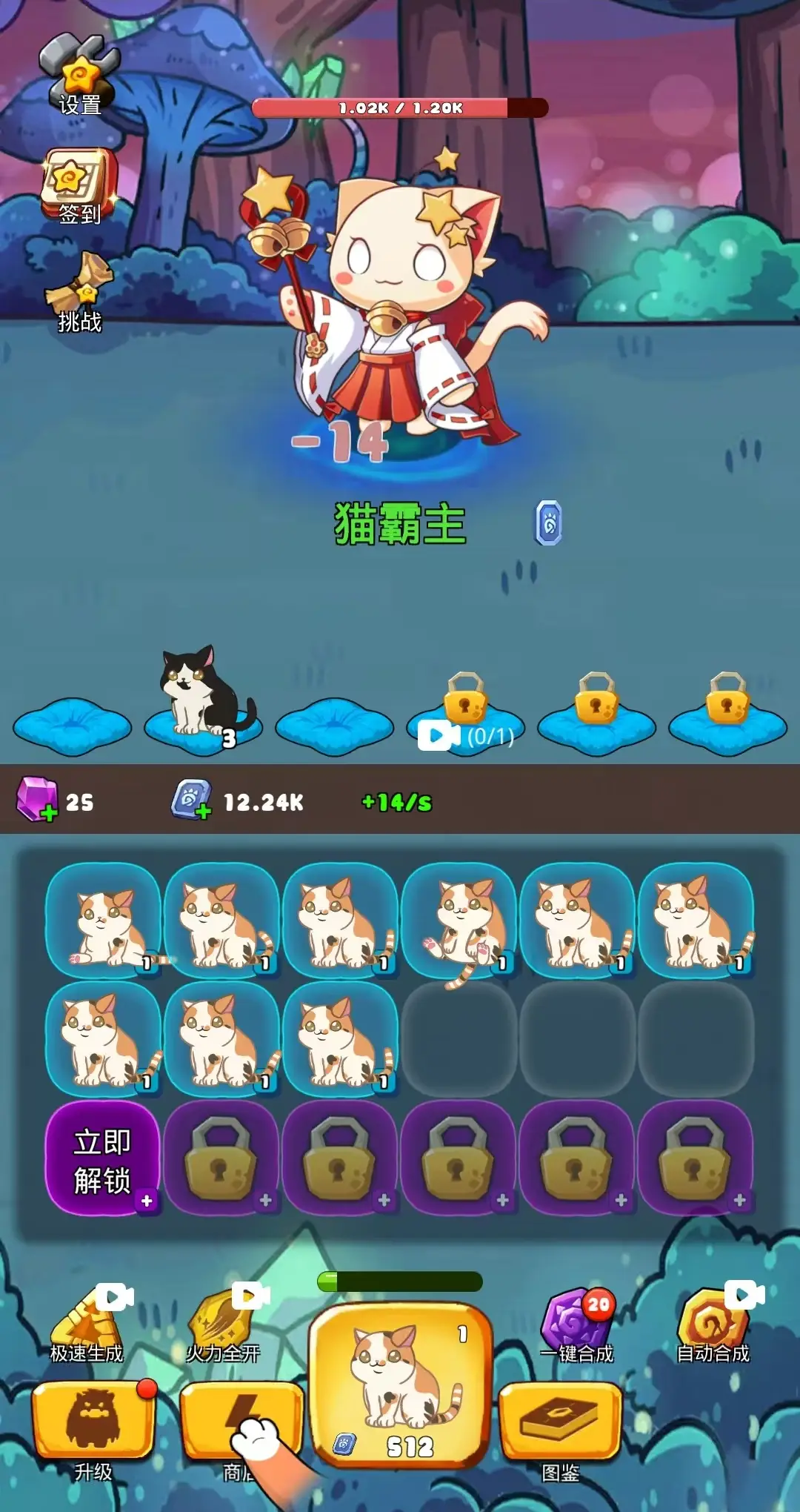Image resolution: width=800 pixels, height=1512 pixels.
Task: Open the 挑战 challenge mode
Action: [79, 292]
